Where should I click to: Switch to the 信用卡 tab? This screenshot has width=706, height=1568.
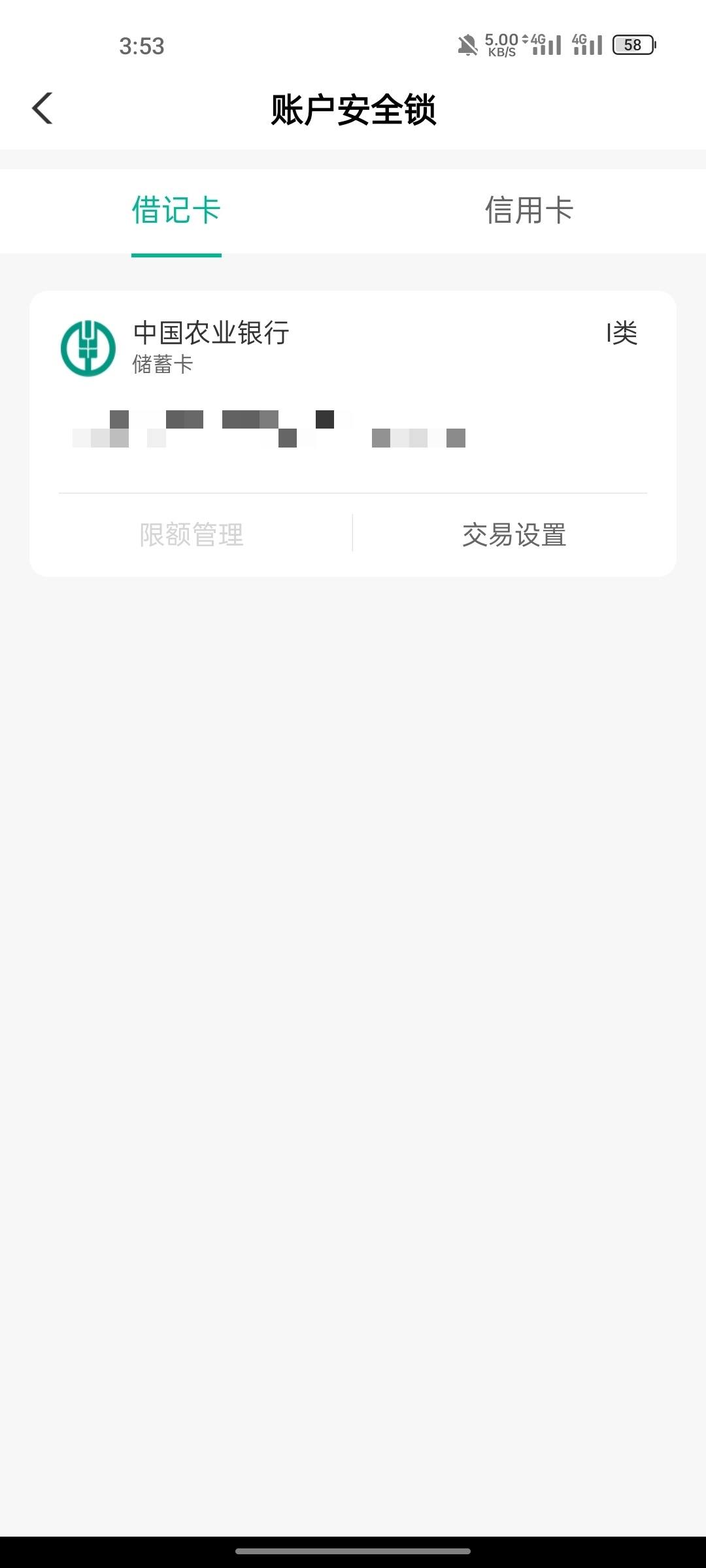pyautogui.click(x=529, y=210)
